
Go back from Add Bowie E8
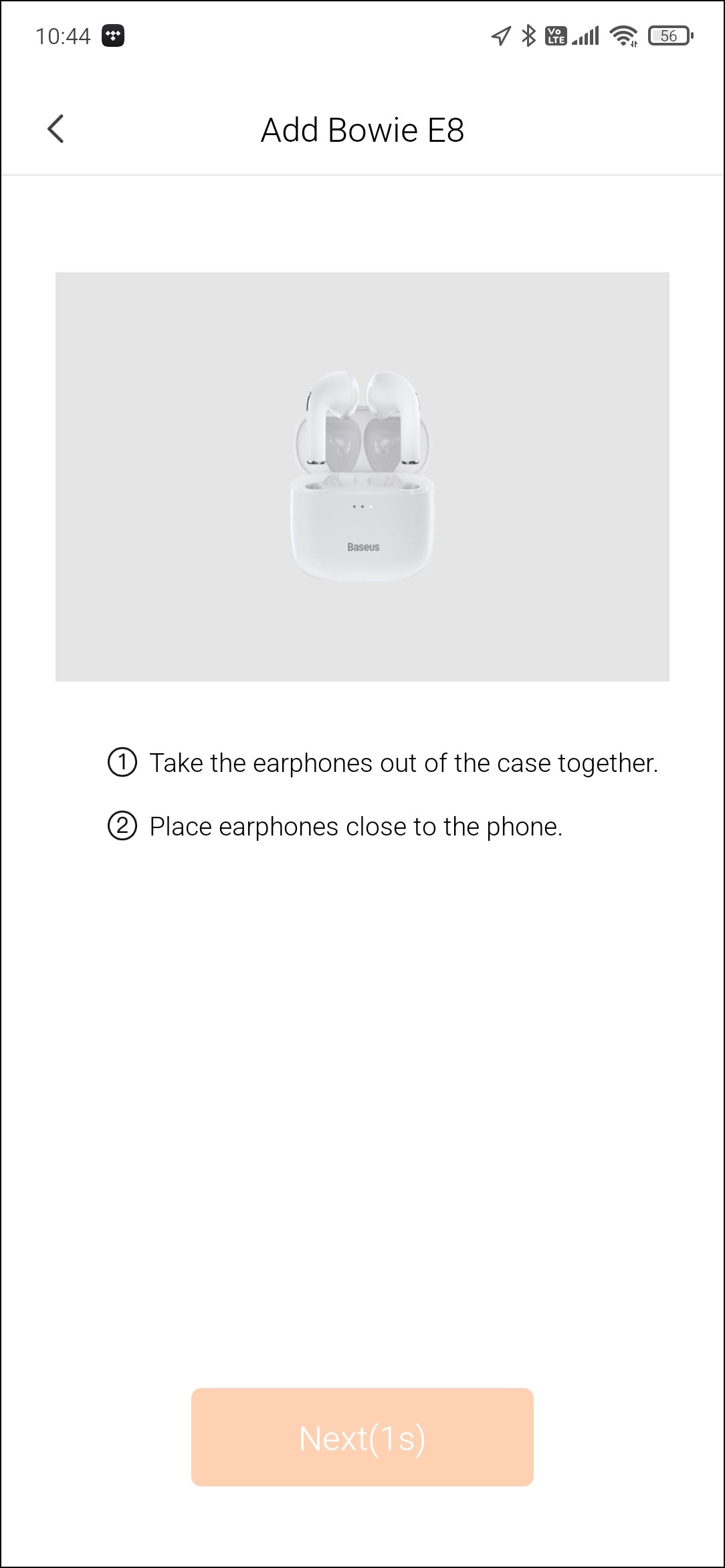click(x=56, y=129)
